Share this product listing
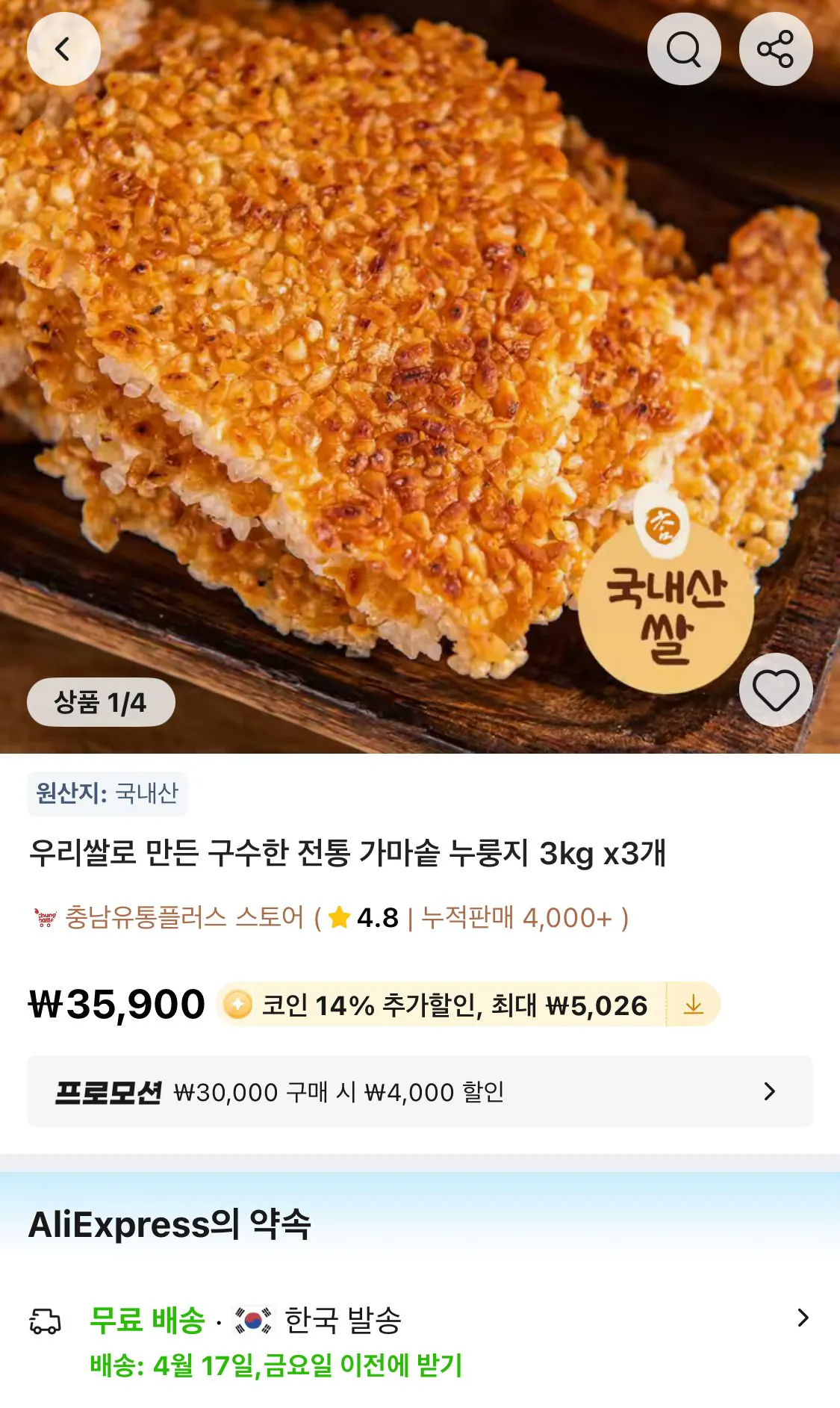 coord(777,48)
